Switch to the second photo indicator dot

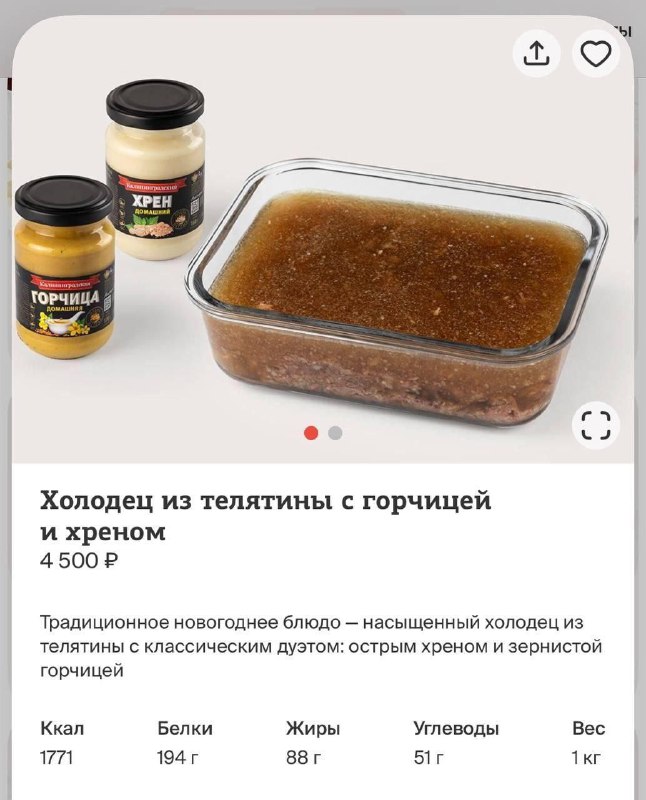pyautogui.click(x=335, y=433)
